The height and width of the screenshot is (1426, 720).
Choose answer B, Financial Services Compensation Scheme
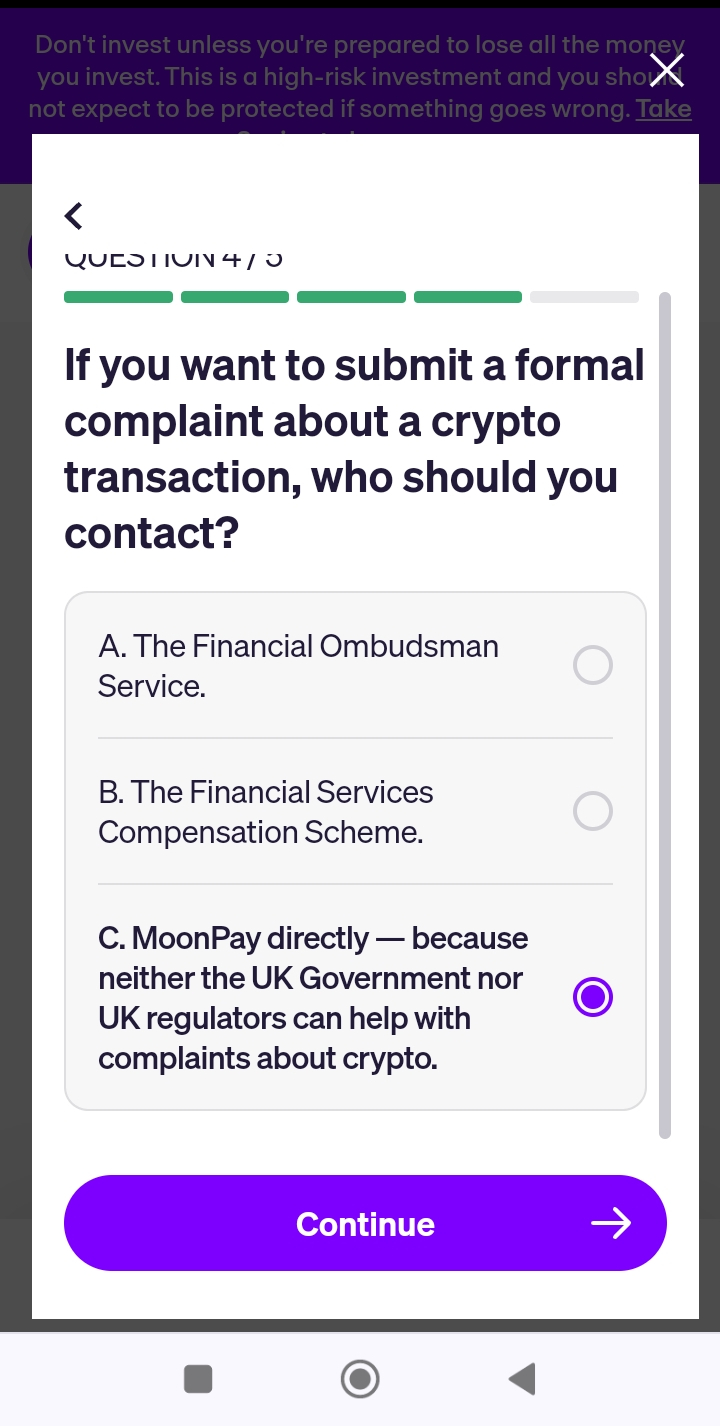point(355,812)
